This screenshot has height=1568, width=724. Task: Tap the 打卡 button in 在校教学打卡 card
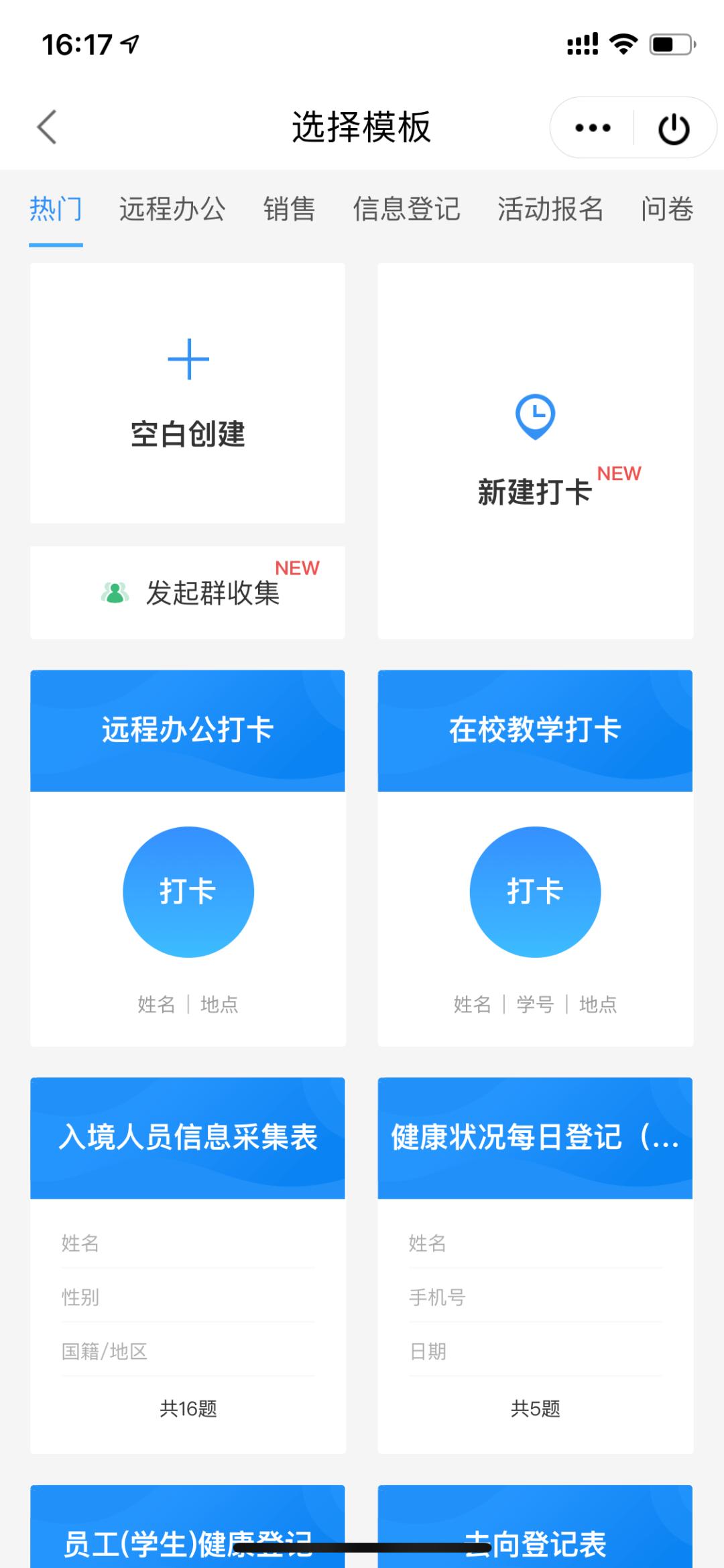(534, 892)
